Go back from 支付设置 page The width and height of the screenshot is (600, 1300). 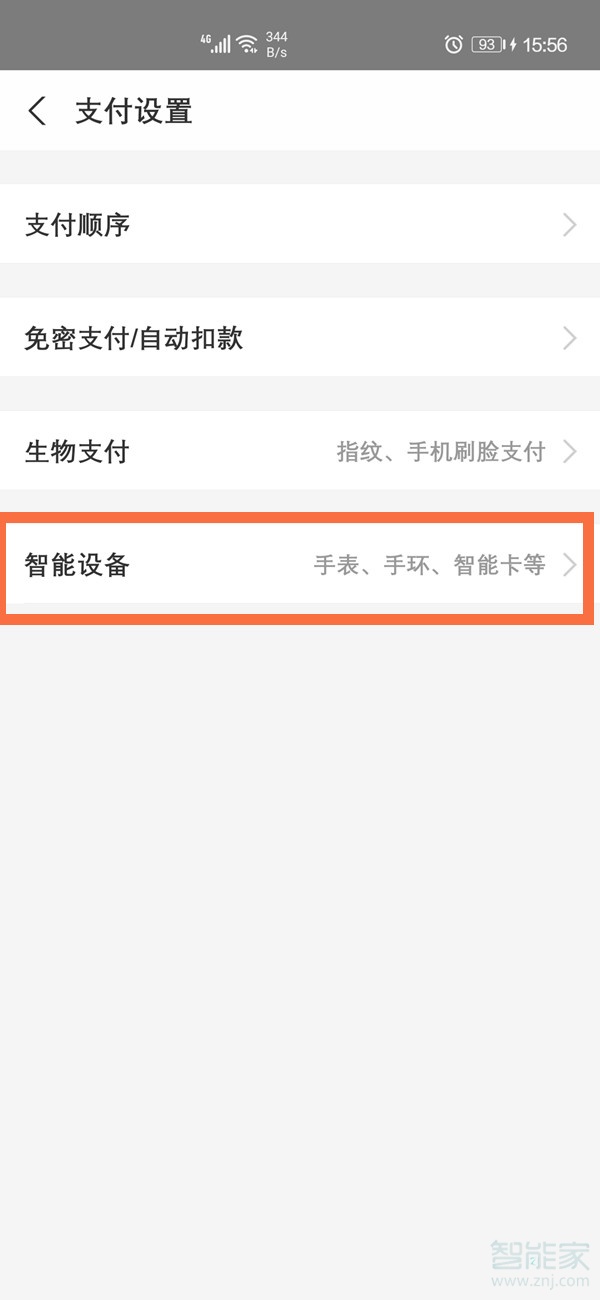[38, 110]
